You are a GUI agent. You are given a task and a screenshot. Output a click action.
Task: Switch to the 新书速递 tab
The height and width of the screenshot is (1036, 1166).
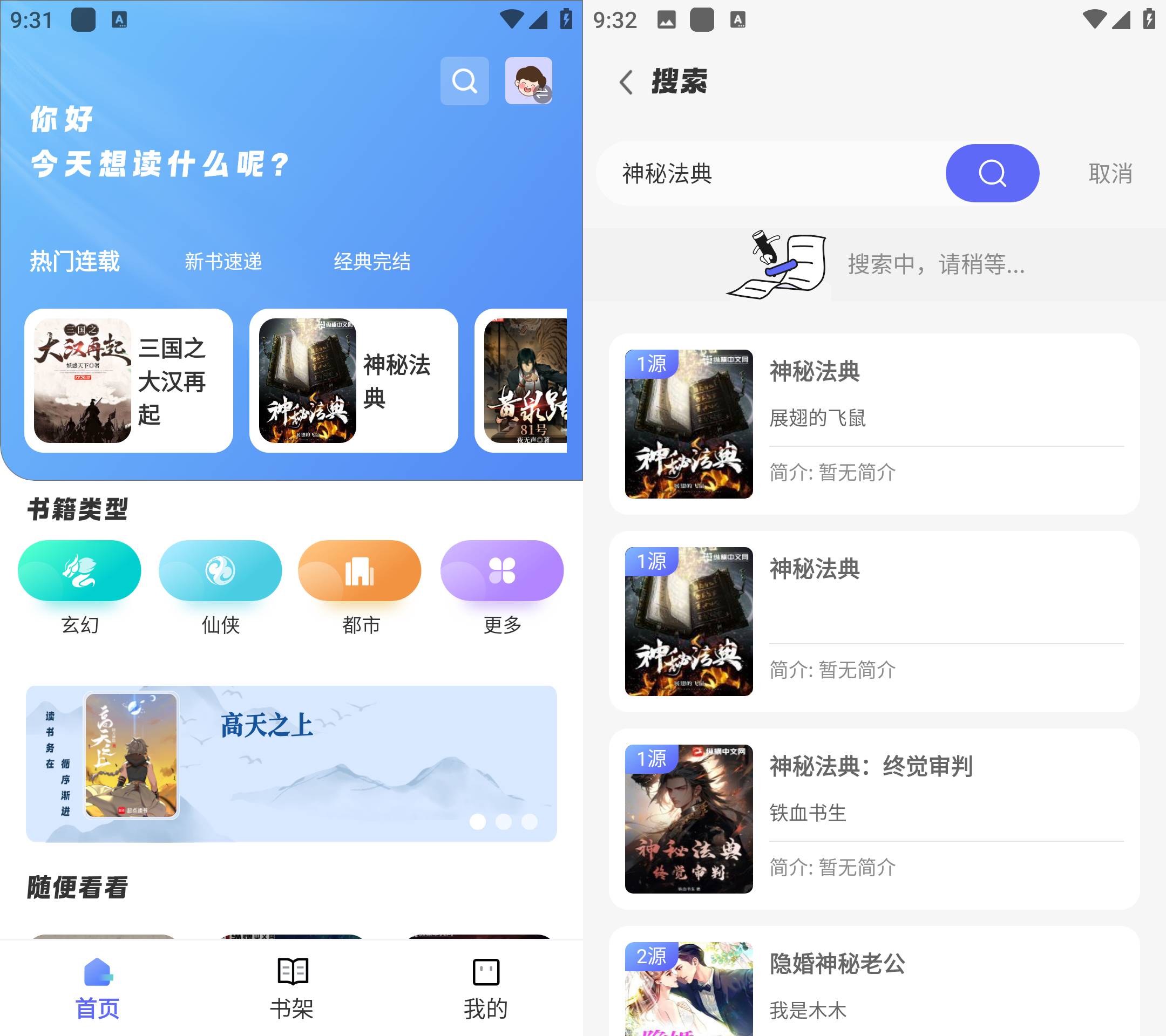(223, 261)
